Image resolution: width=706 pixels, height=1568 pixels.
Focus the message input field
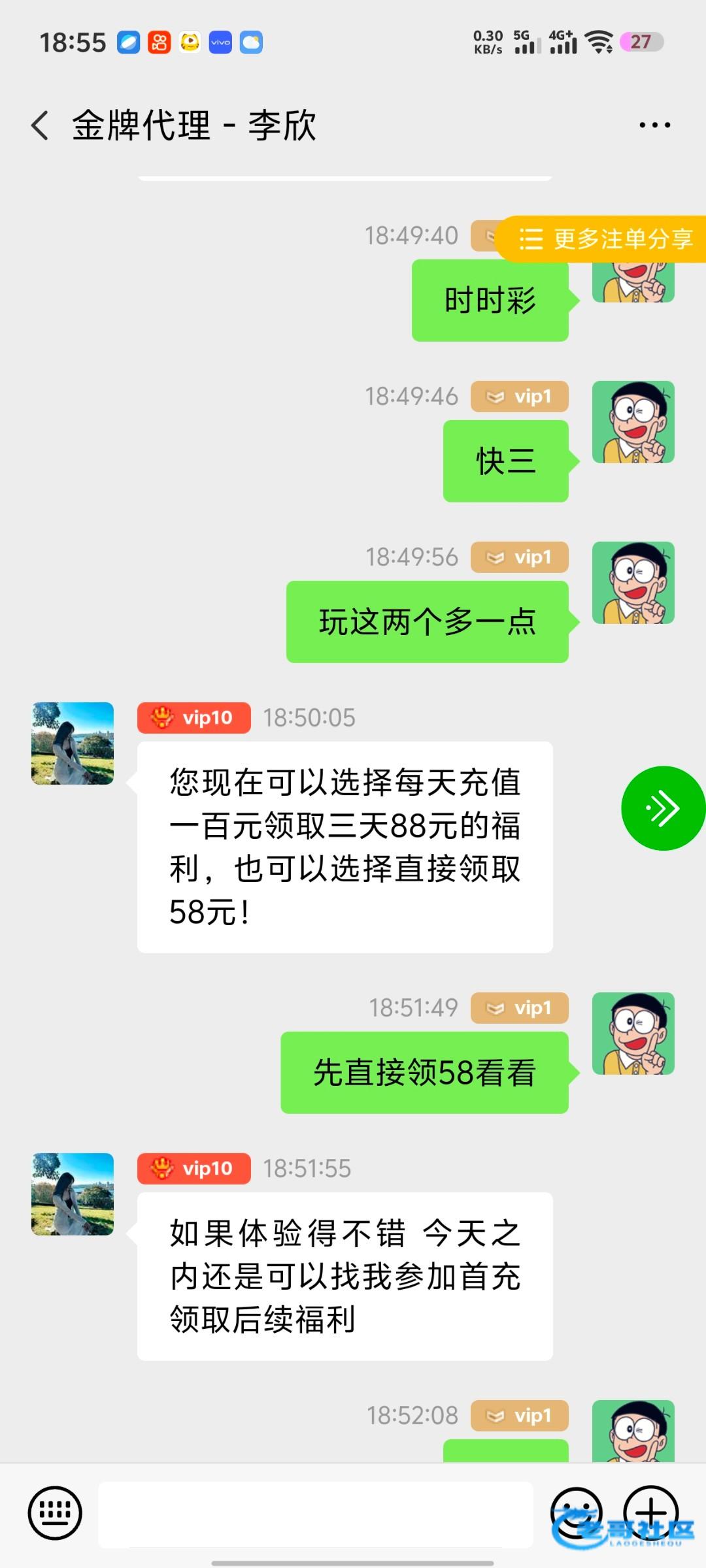point(315,1514)
